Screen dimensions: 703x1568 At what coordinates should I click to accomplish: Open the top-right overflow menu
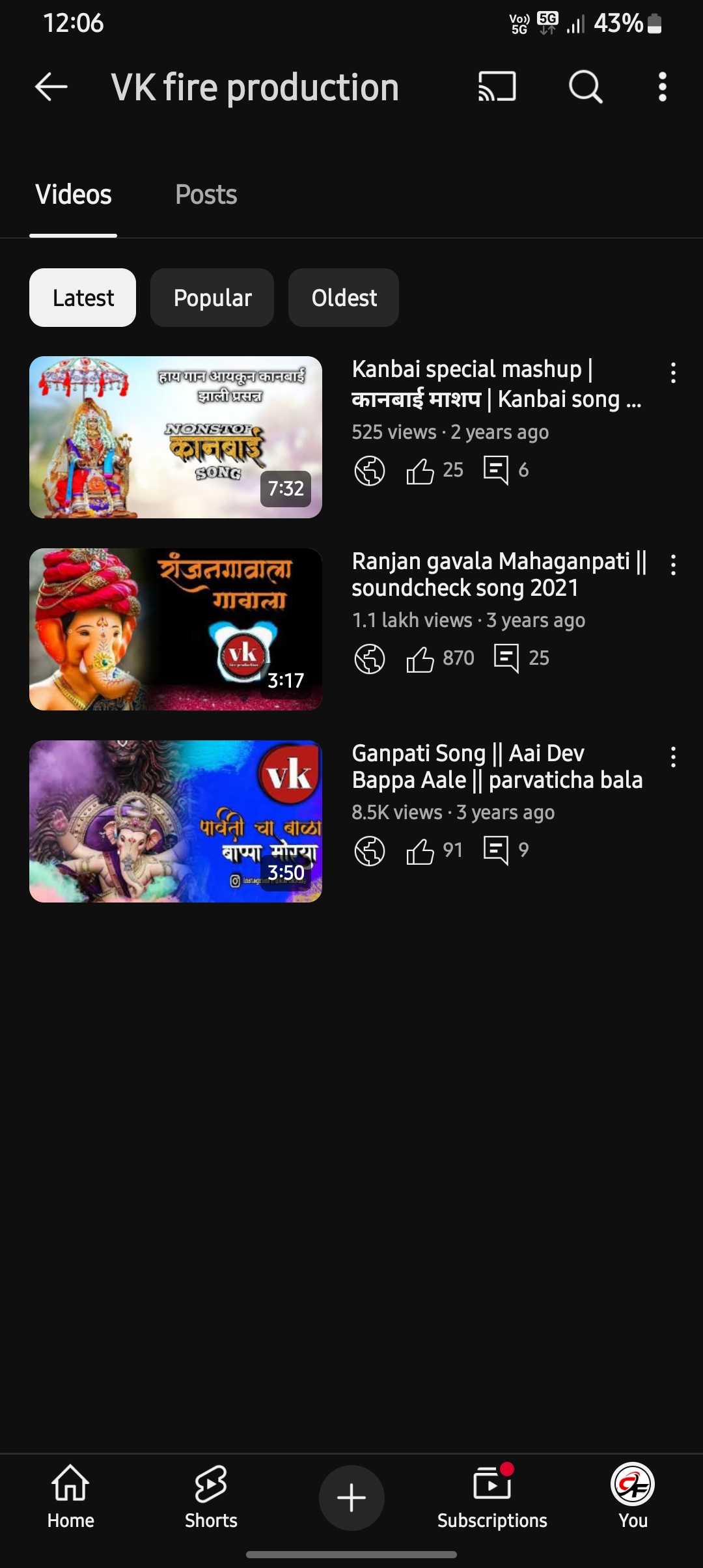coord(662,87)
